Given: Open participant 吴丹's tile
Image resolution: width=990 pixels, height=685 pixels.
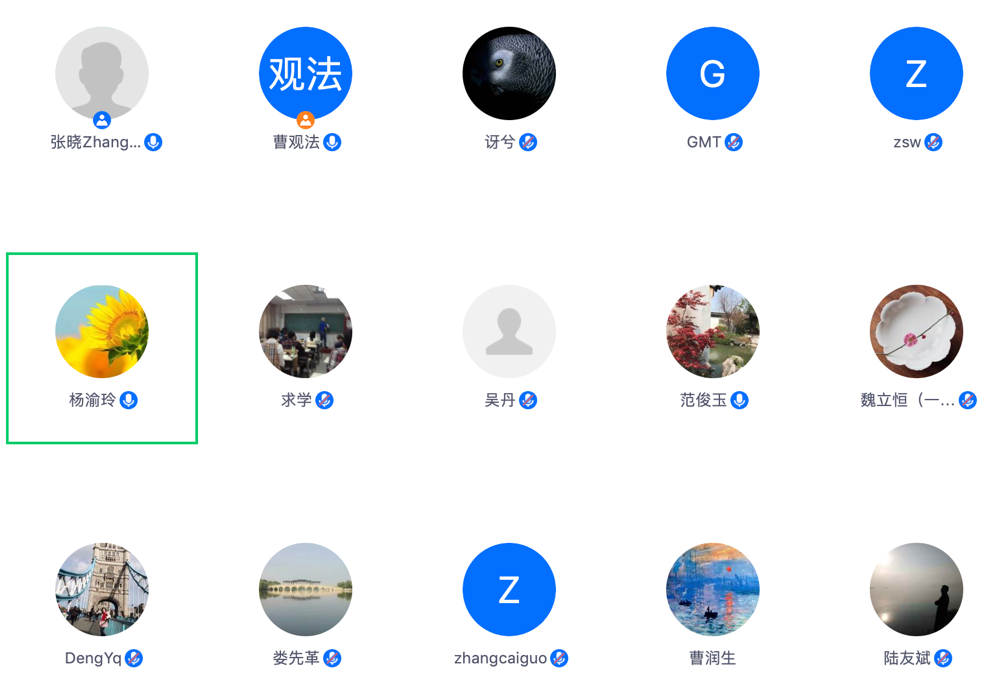Looking at the screenshot, I should point(509,332).
